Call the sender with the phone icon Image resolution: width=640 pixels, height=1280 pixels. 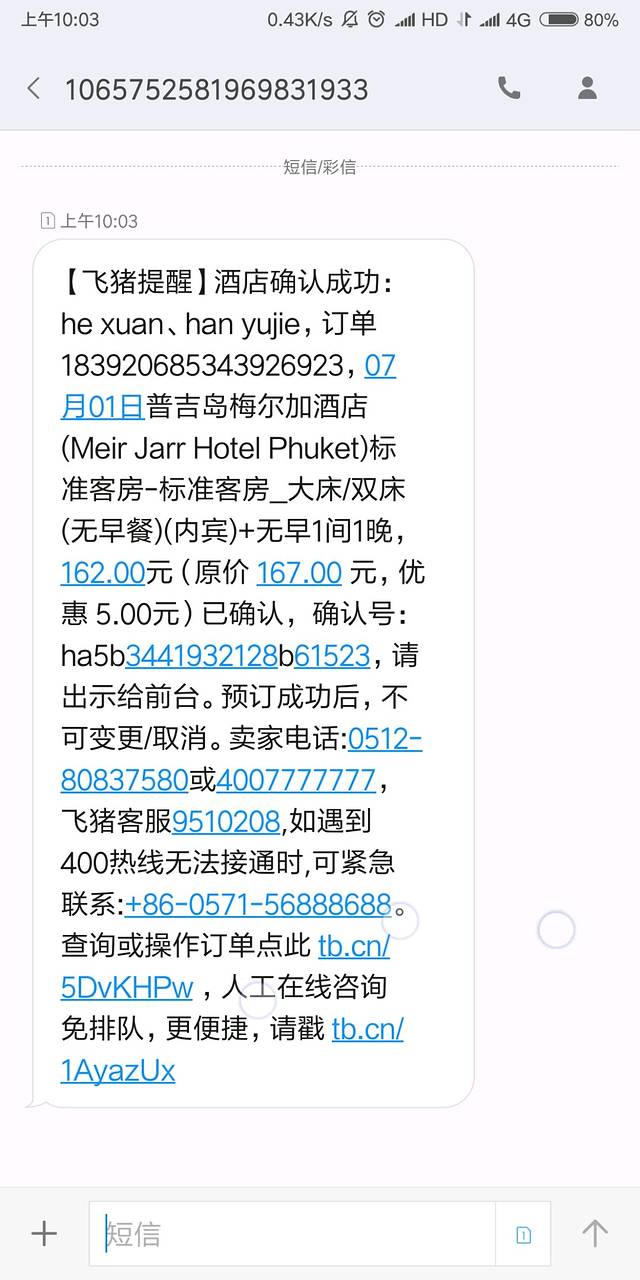pos(509,89)
